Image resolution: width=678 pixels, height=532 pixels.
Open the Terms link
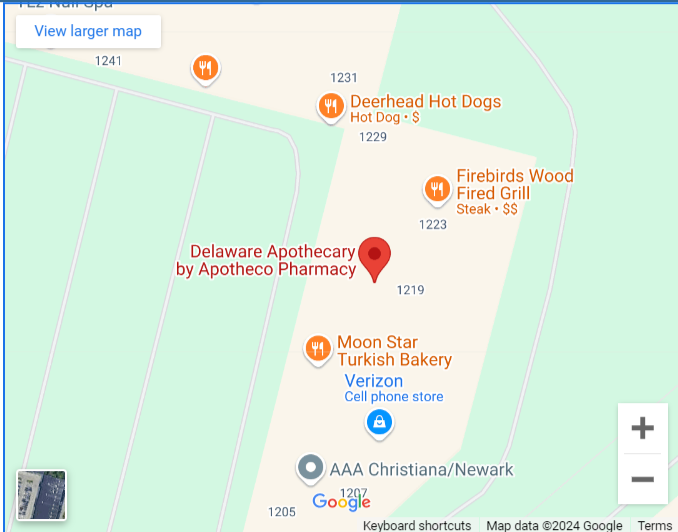[x=655, y=525]
